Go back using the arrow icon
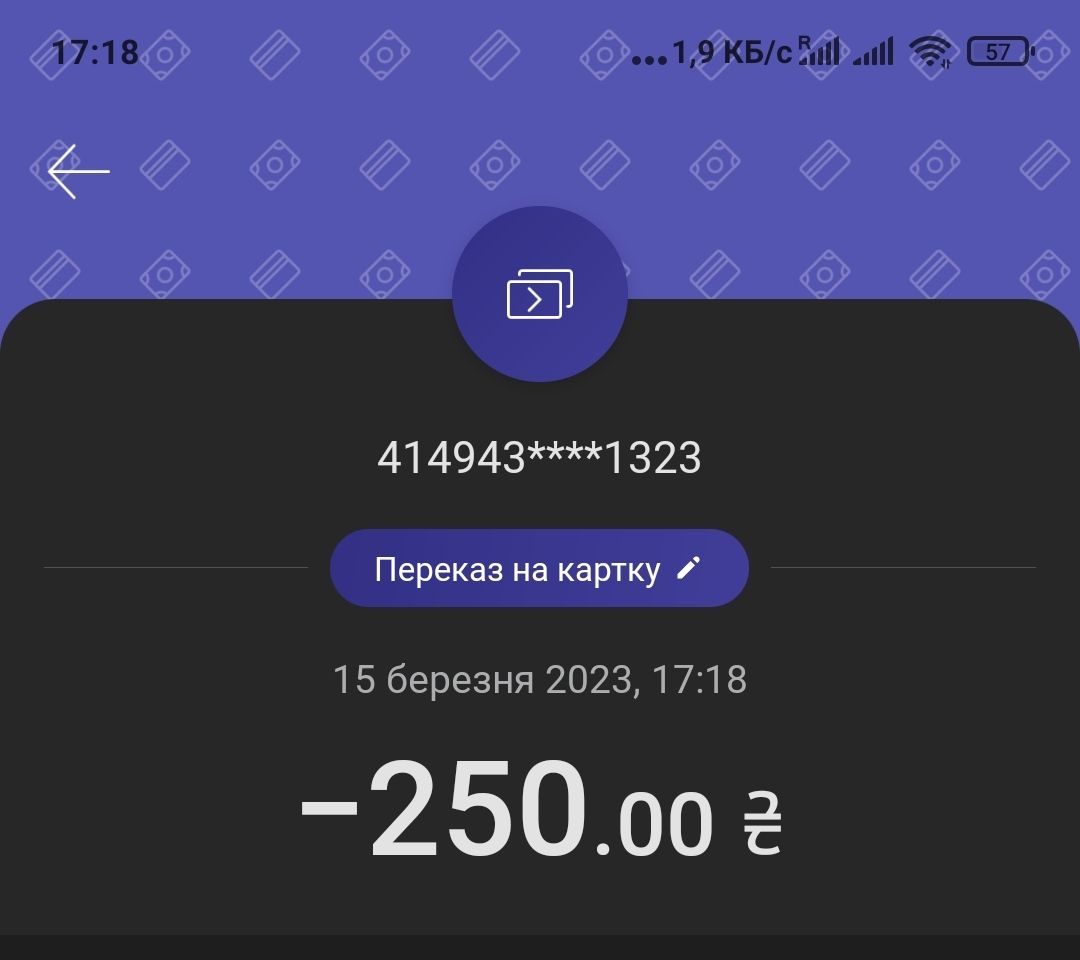 click(x=78, y=171)
